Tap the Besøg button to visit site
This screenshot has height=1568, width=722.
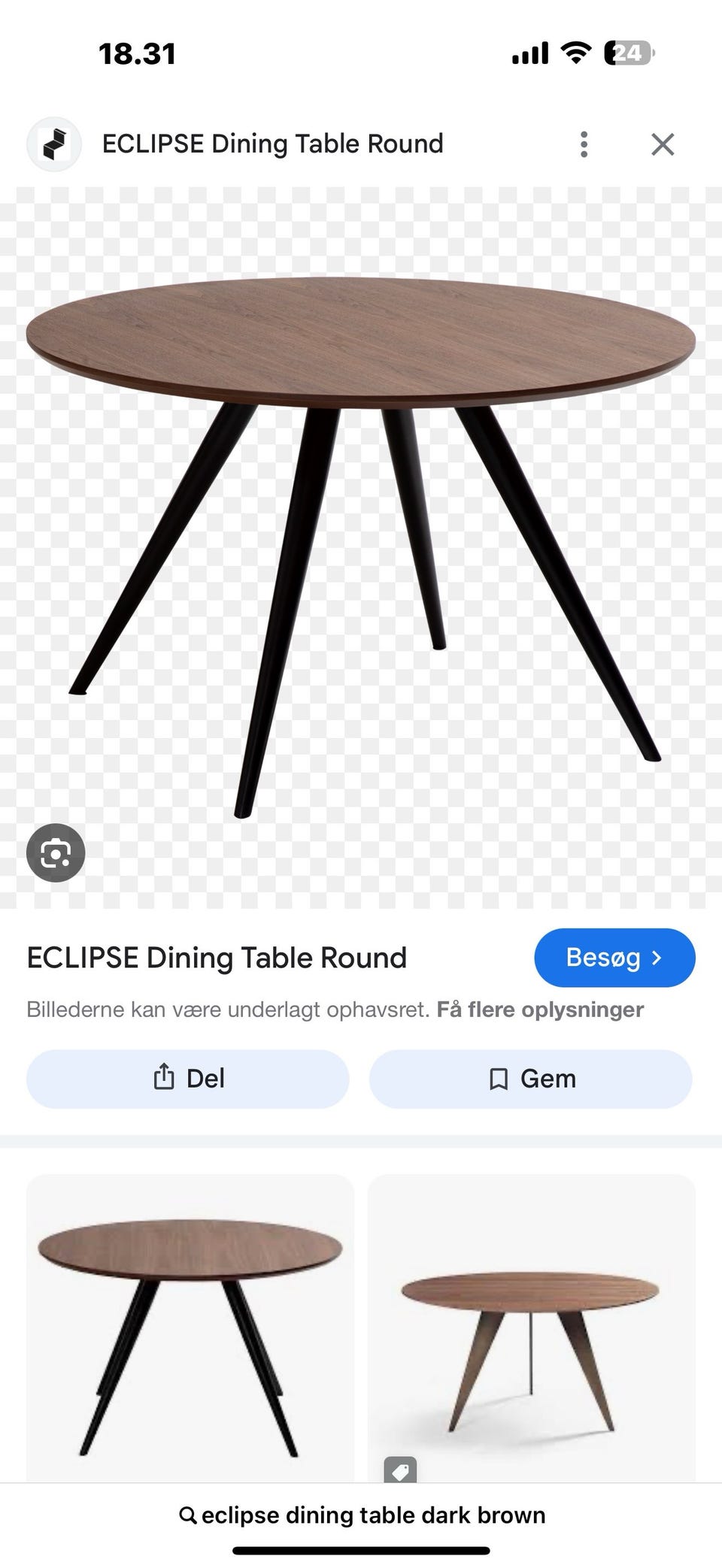tap(614, 958)
